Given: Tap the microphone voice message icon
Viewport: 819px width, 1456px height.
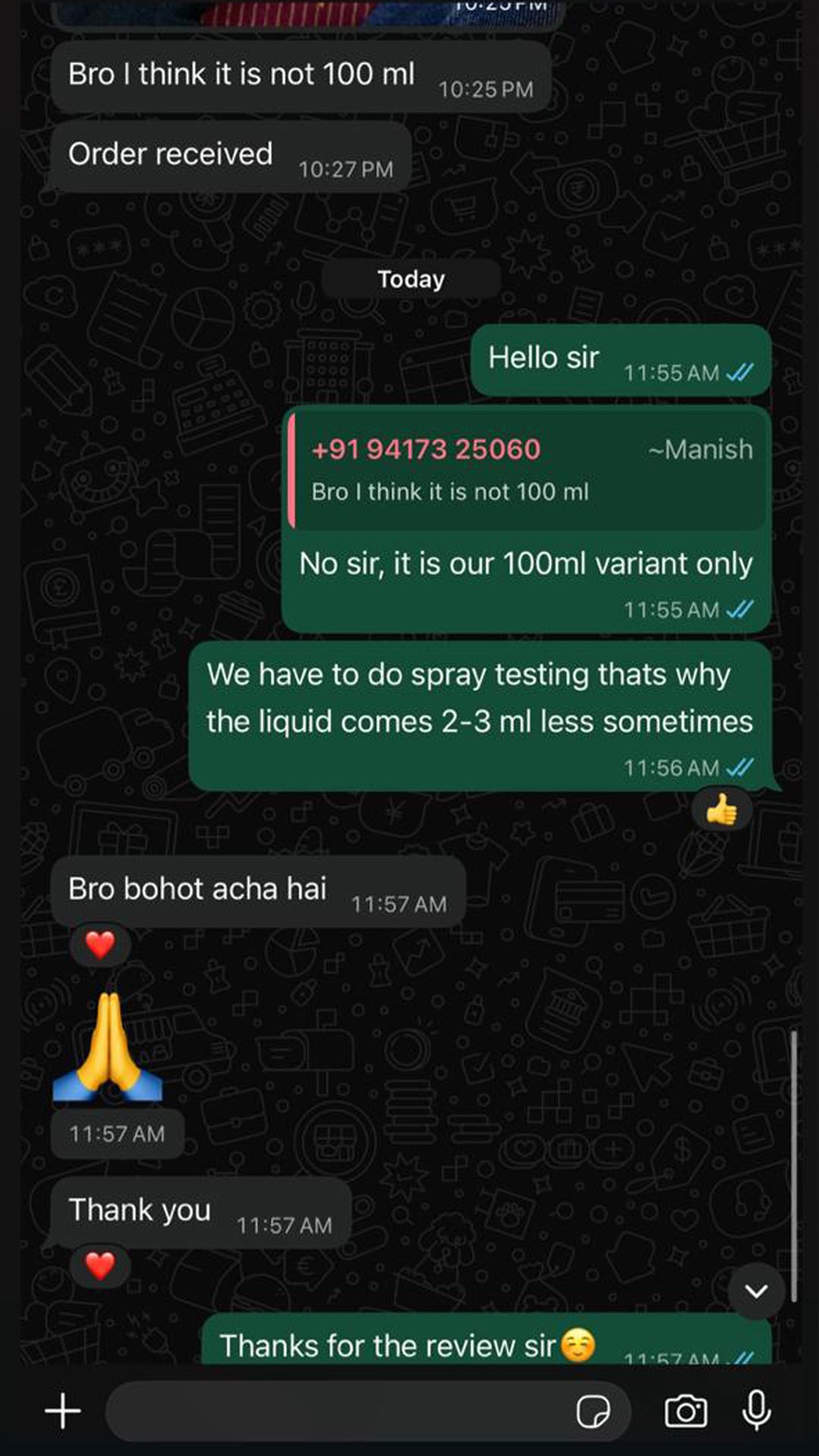Looking at the screenshot, I should click(756, 1410).
